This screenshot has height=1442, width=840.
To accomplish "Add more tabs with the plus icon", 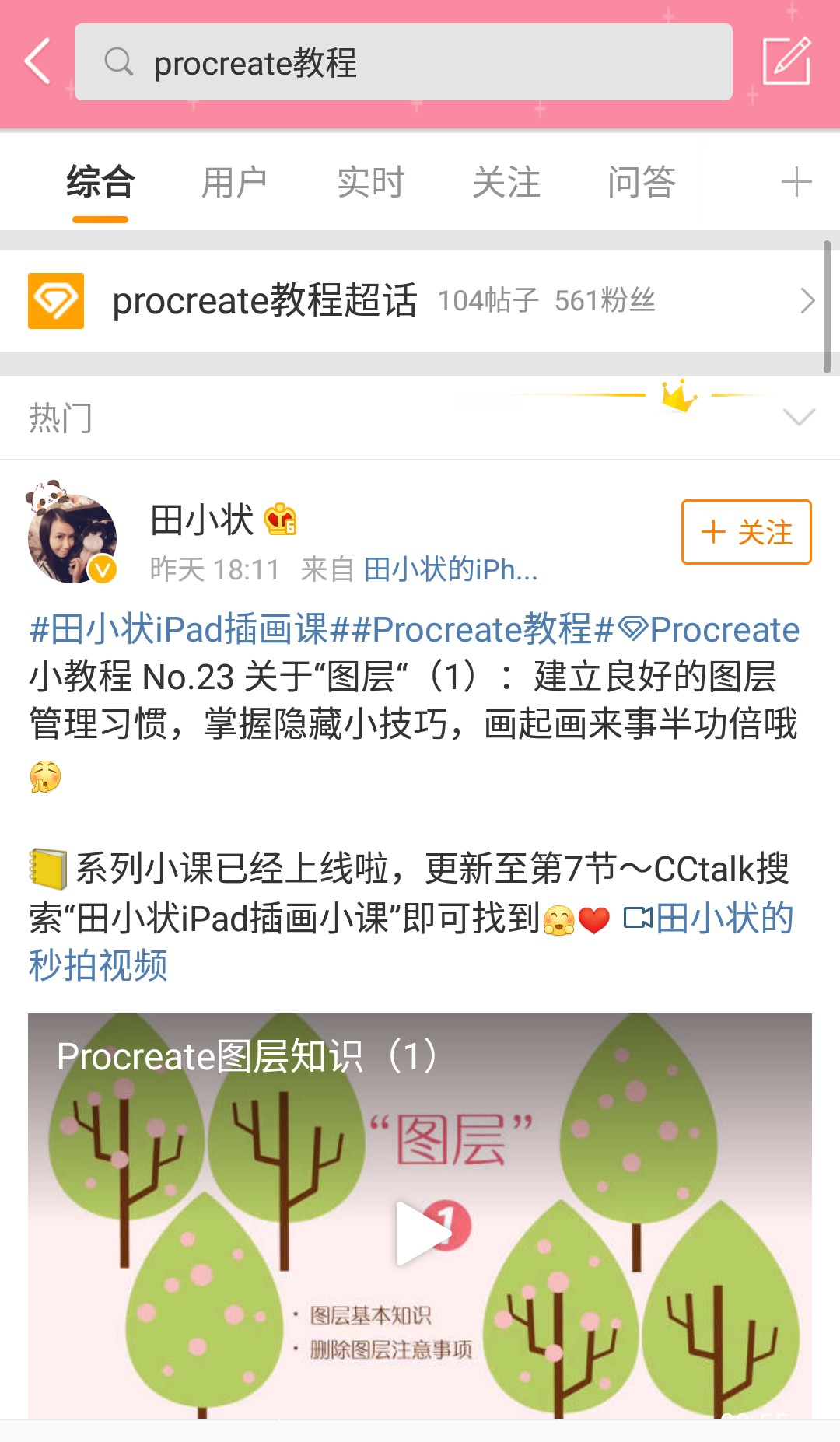I will pos(796,183).
